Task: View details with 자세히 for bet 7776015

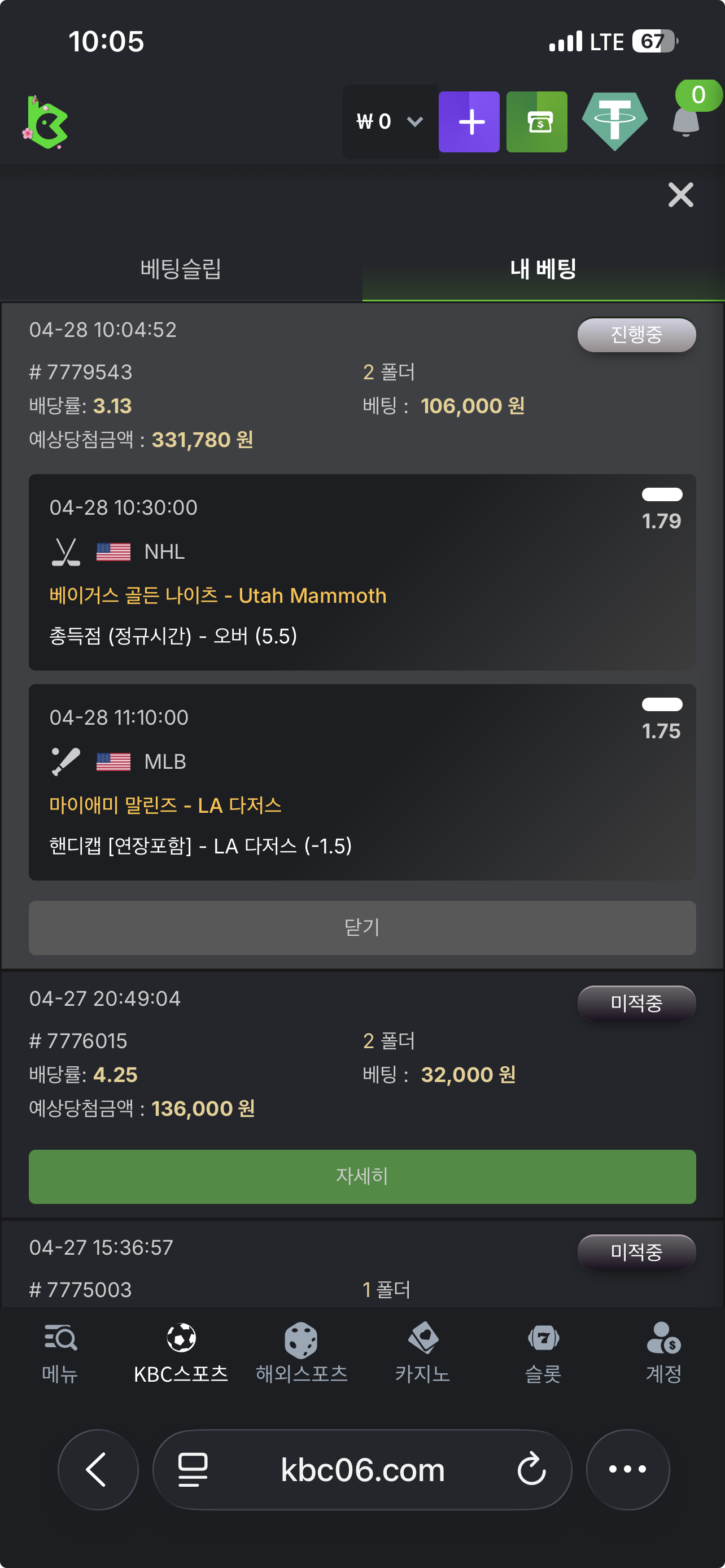Action: (362, 1176)
